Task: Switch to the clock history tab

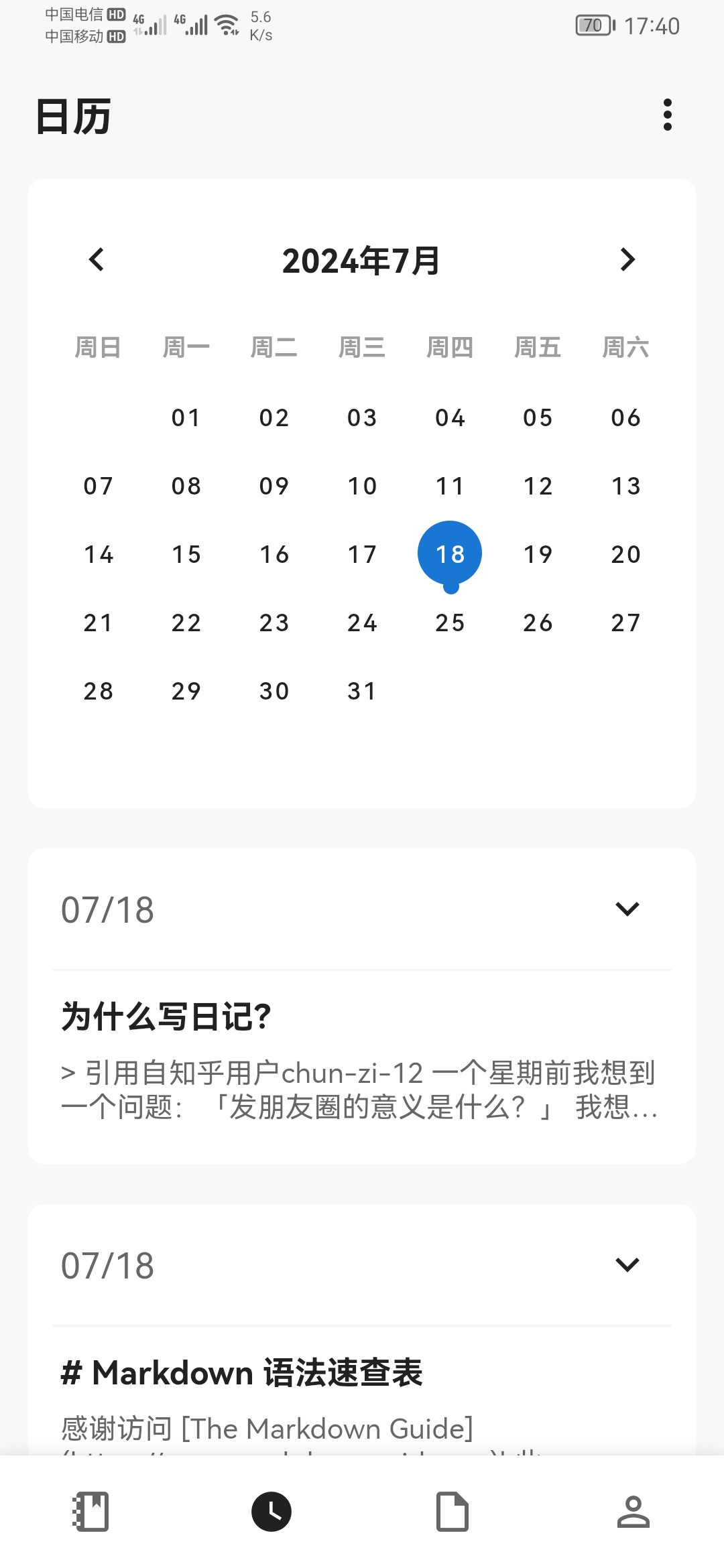Action: click(271, 1512)
